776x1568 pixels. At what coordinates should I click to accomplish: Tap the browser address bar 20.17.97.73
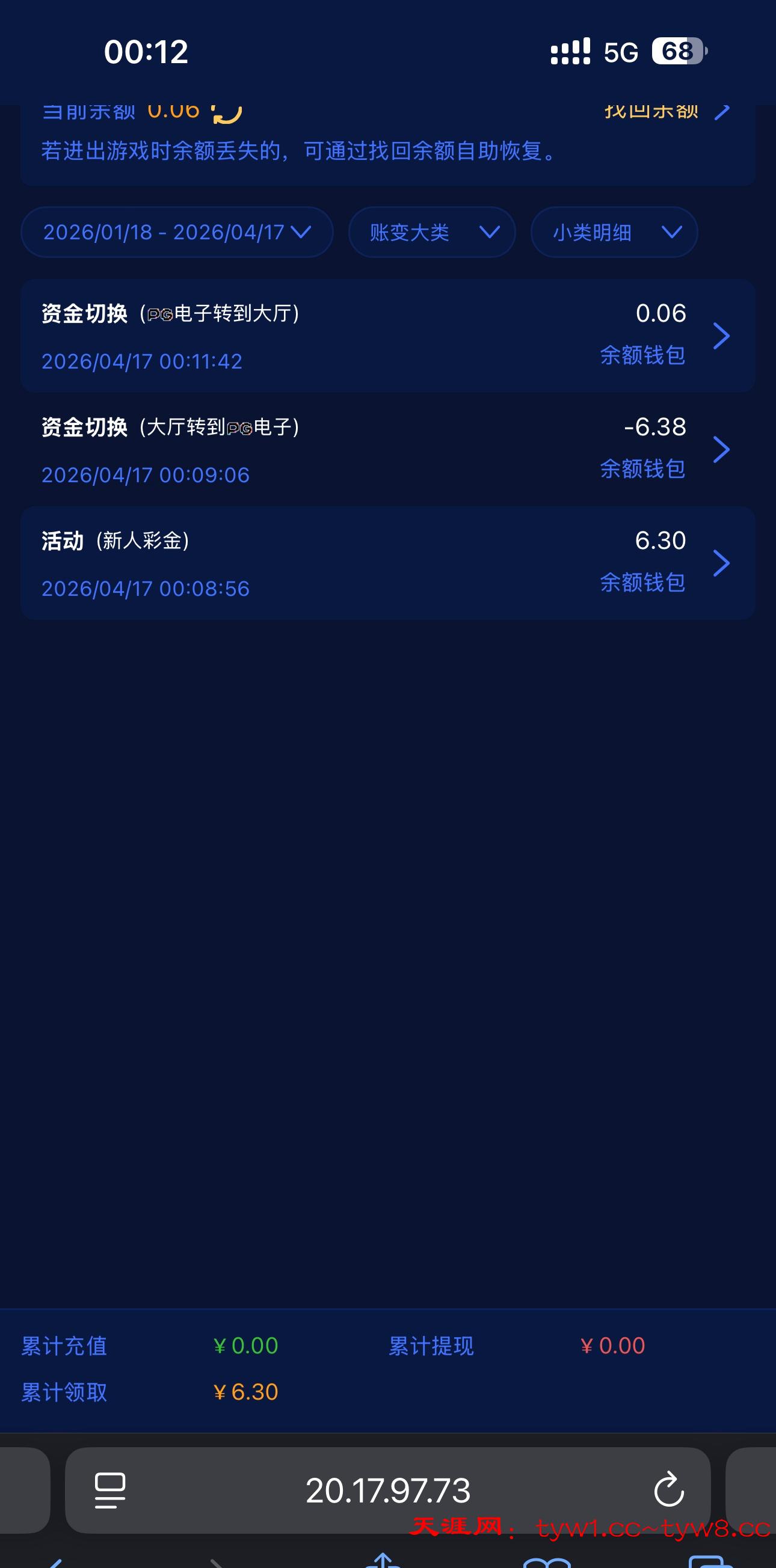pyautogui.click(x=387, y=1490)
